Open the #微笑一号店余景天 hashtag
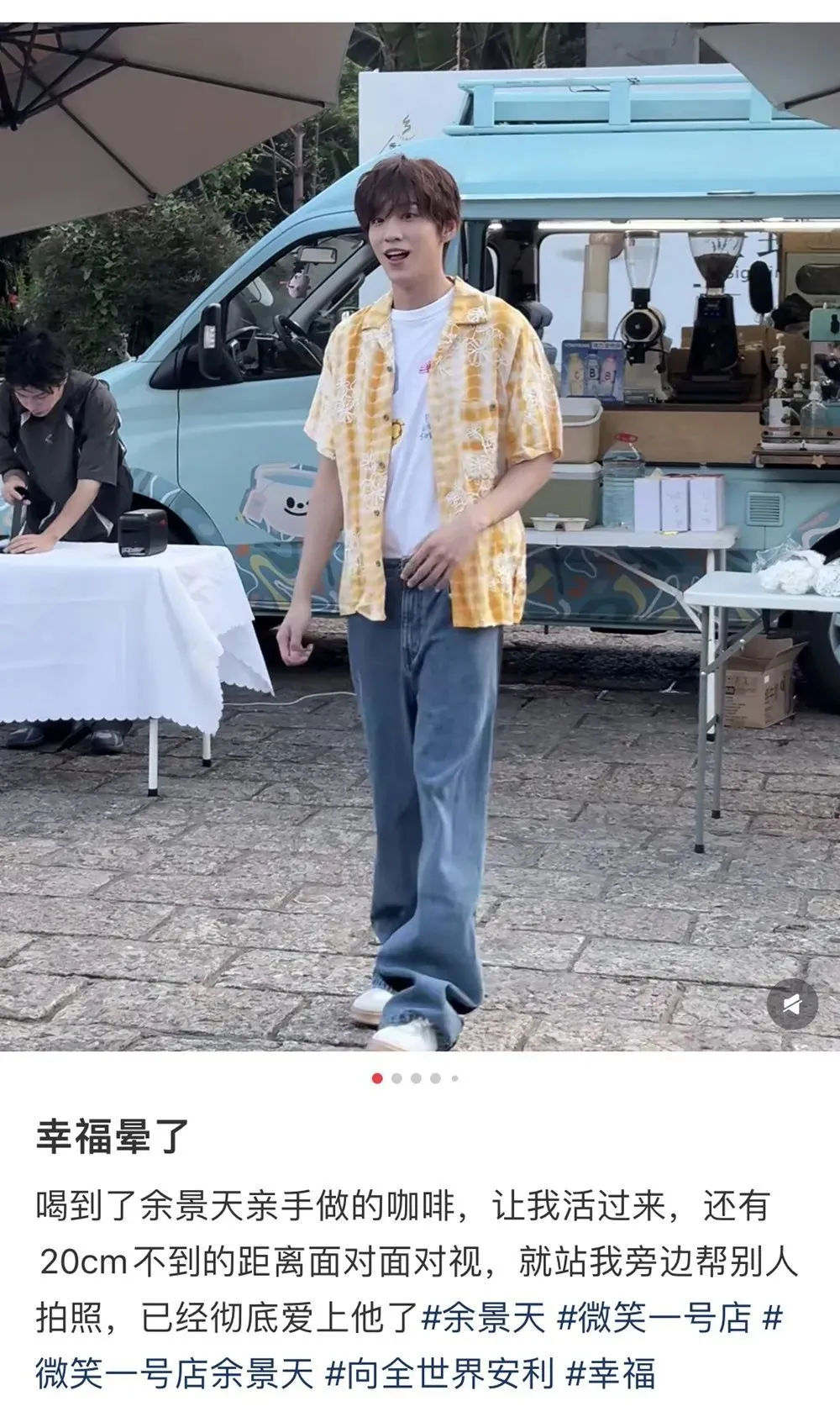 [175, 1374]
